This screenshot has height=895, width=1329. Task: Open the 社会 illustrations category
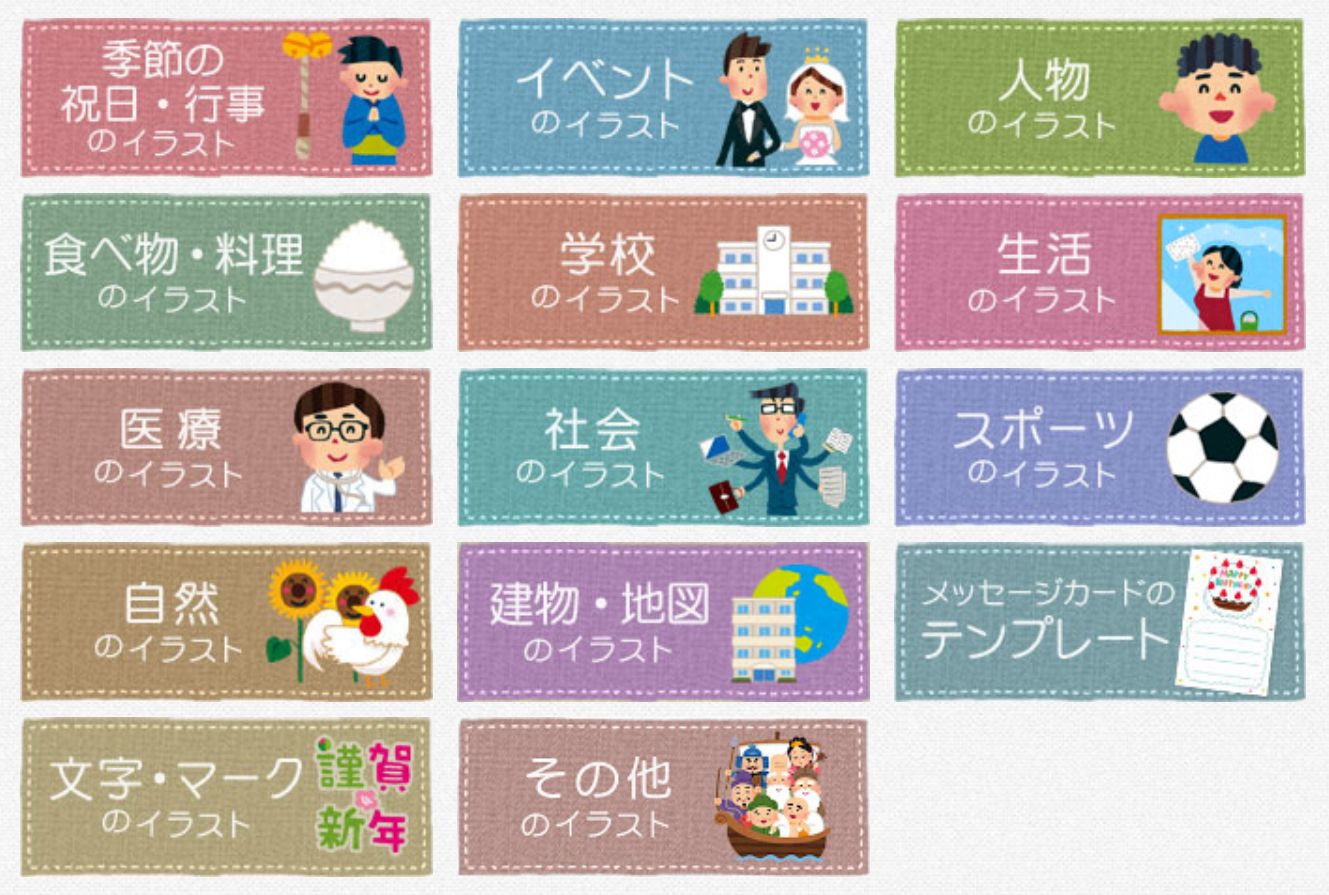click(663, 447)
